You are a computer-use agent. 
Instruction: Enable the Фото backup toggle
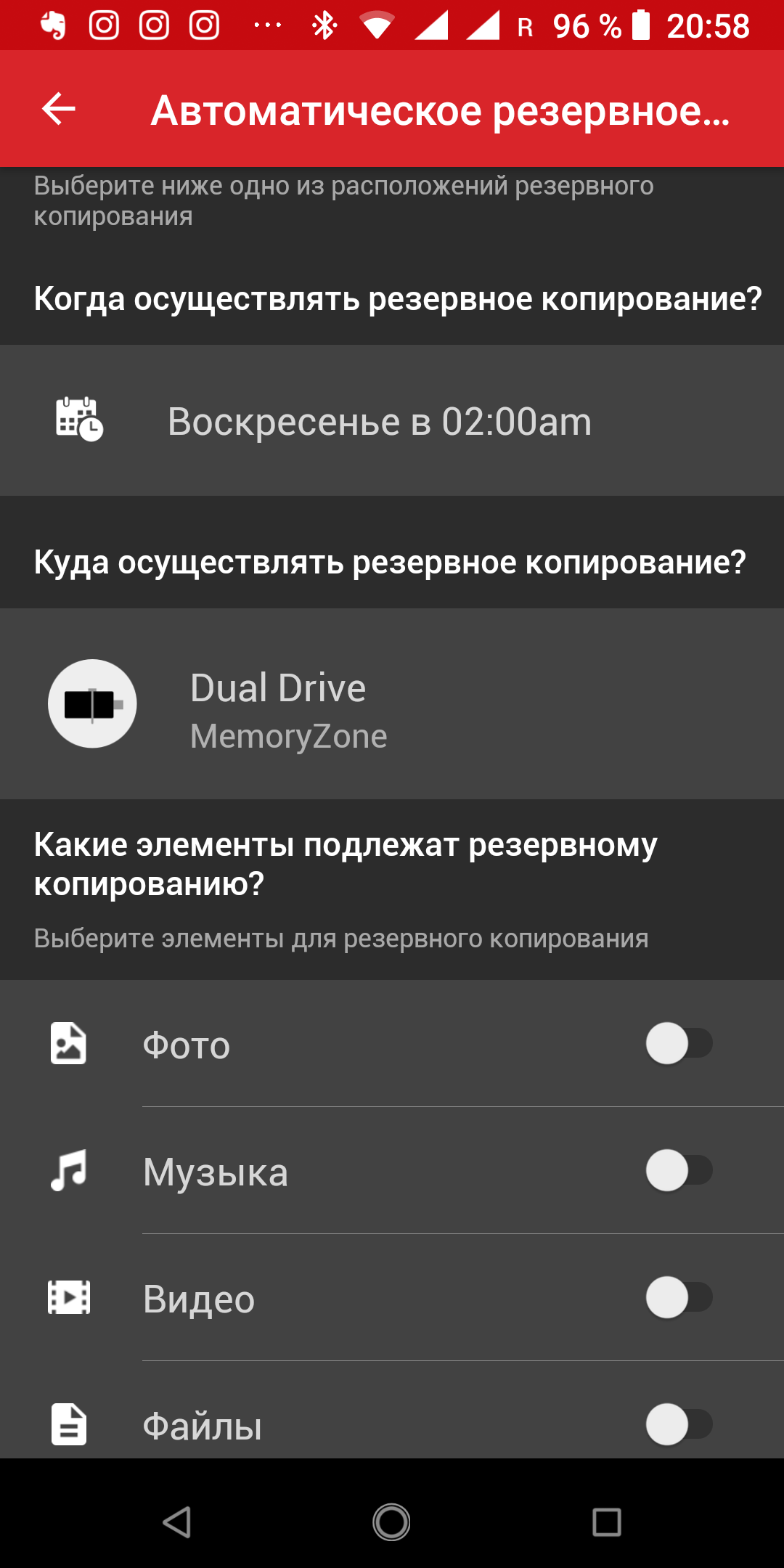click(679, 1043)
